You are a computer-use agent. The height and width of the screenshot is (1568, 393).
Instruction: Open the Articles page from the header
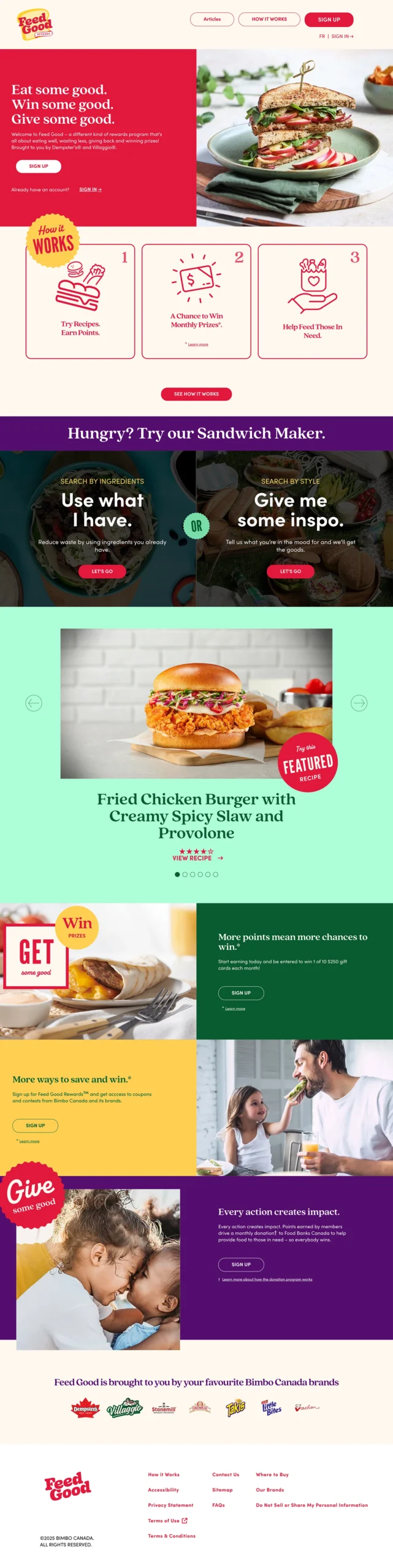pyautogui.click(x=212, y=19)
